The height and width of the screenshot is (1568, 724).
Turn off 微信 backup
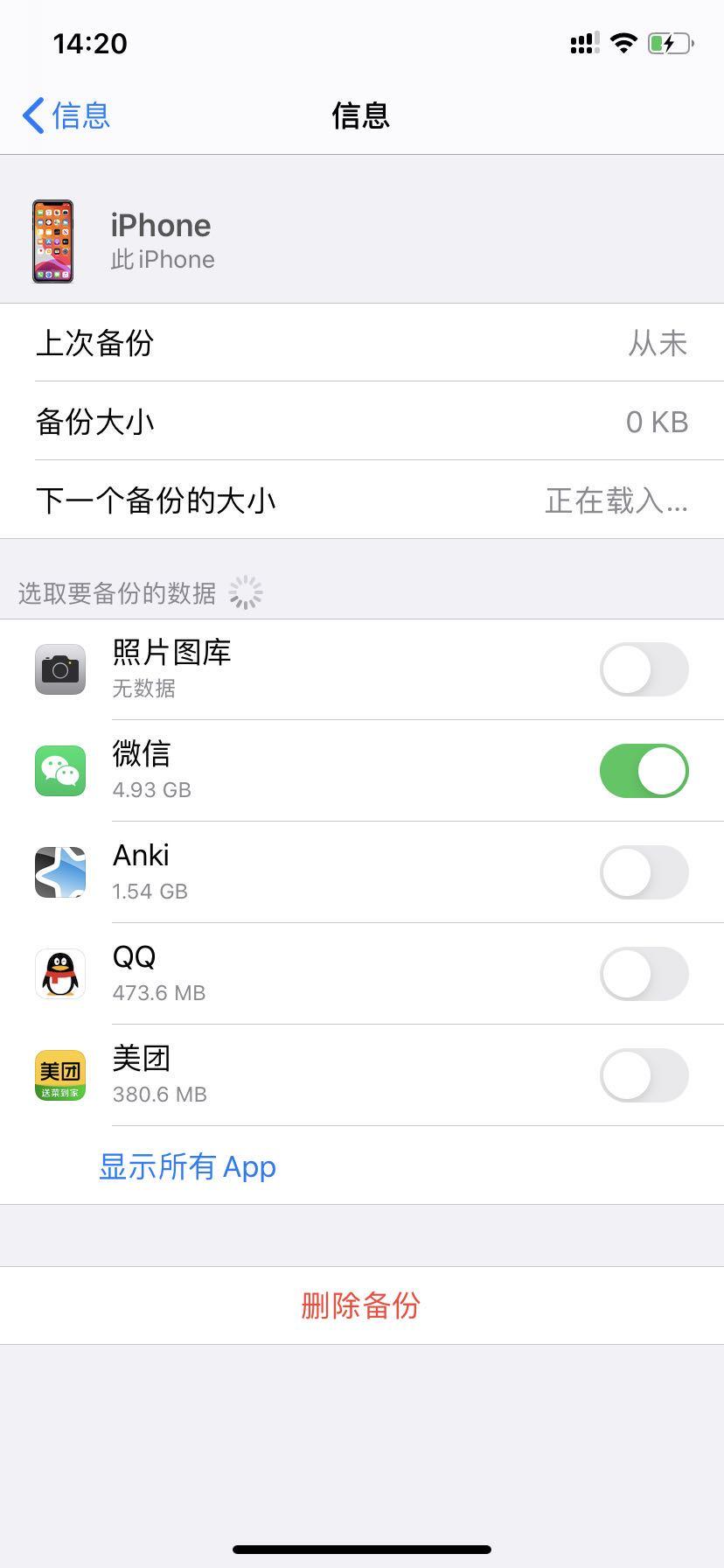click(x=644, y=771)
